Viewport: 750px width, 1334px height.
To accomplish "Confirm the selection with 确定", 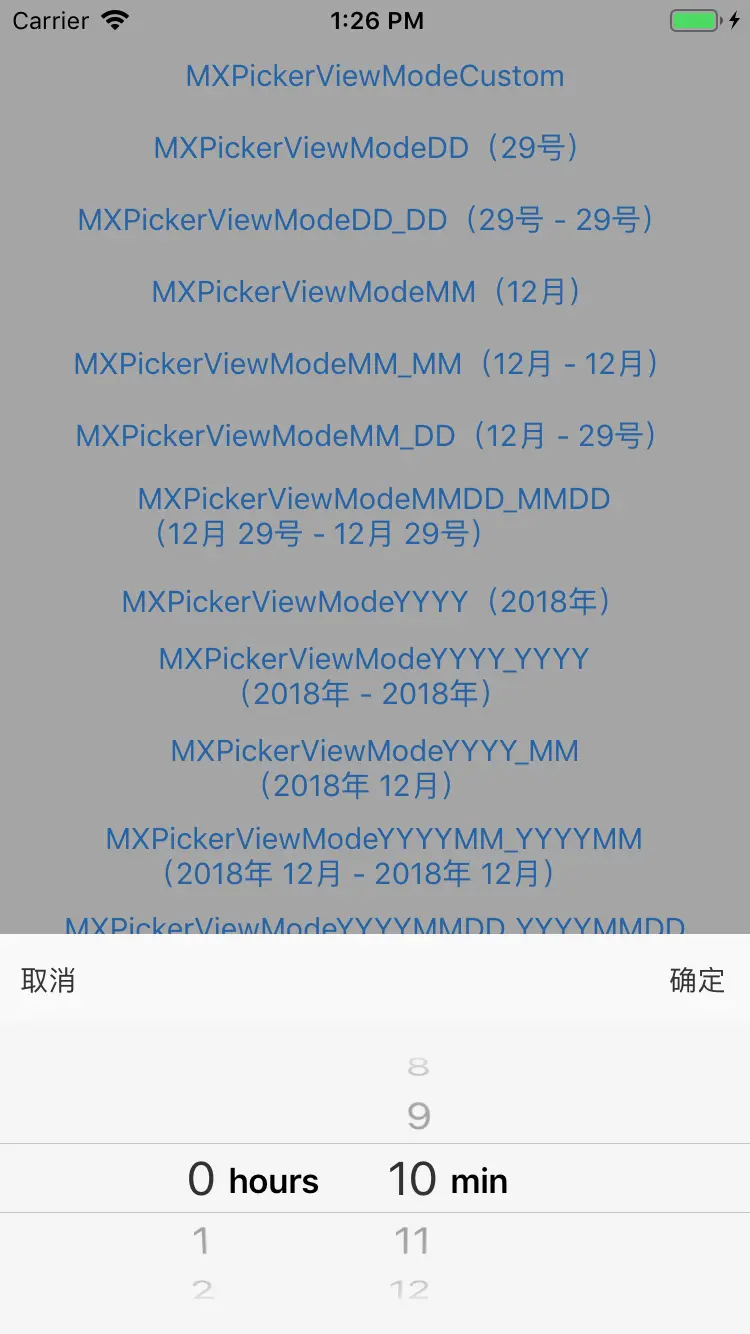I will click(697, 980).
